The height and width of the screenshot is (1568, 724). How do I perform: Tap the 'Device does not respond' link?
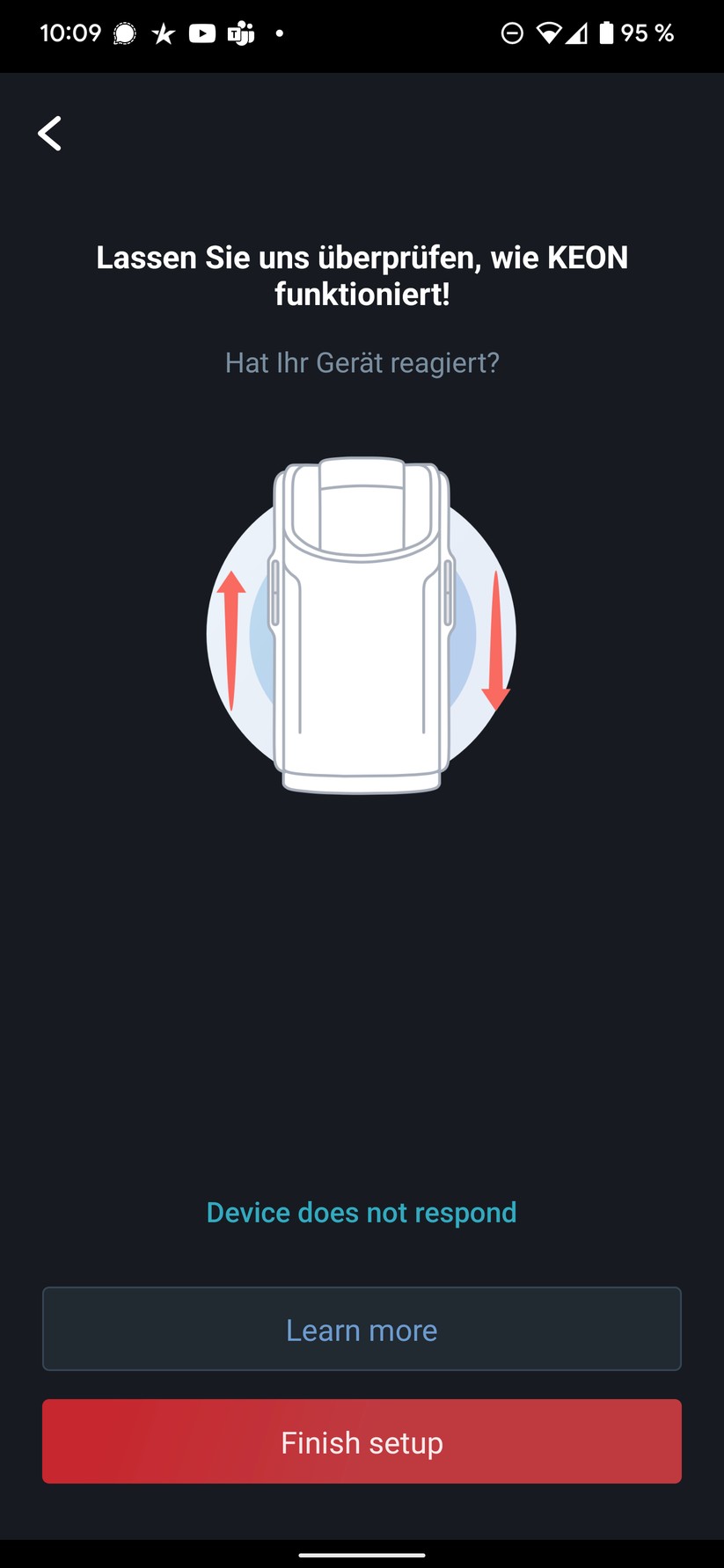362,1212
